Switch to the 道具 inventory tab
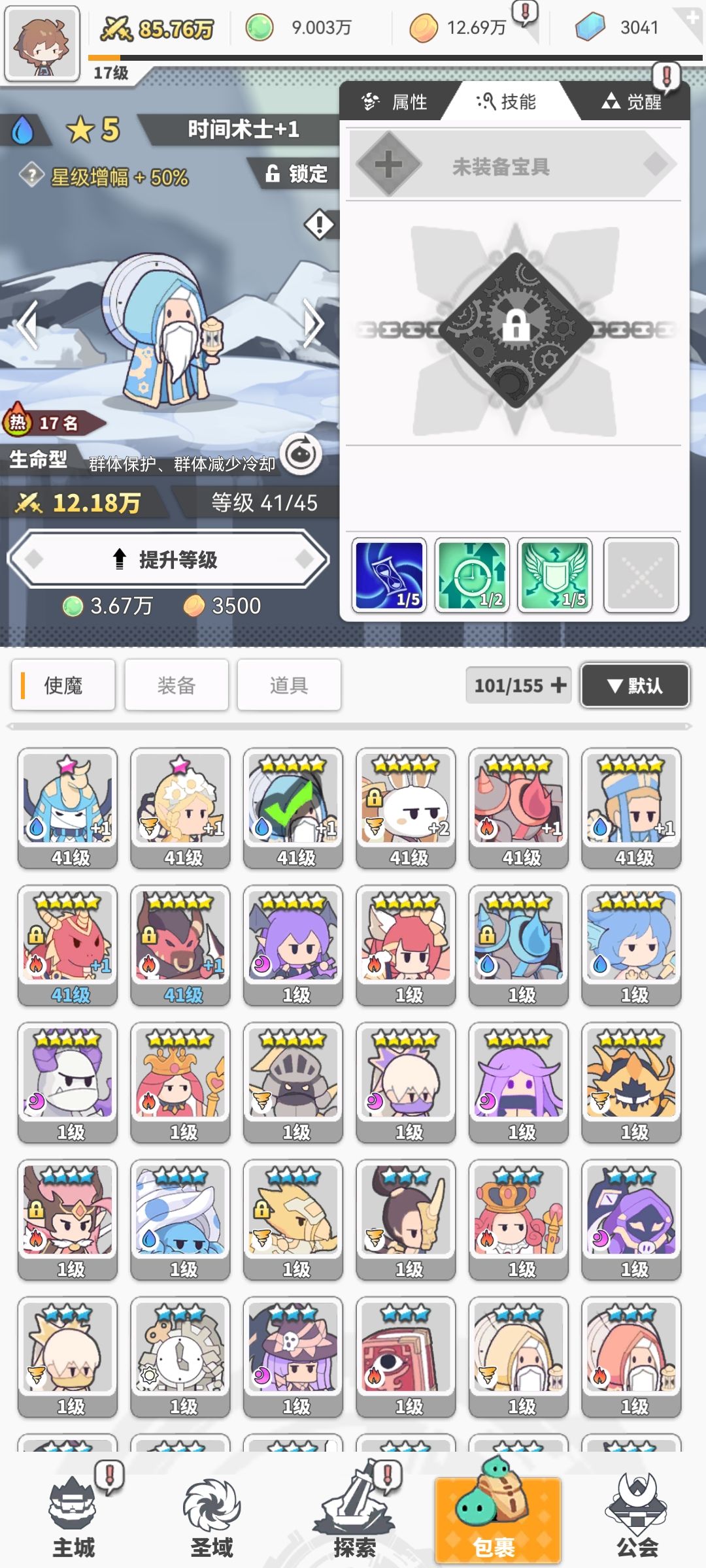Image resolution: width=706 pixels, height=1568 pixels. 289,685
